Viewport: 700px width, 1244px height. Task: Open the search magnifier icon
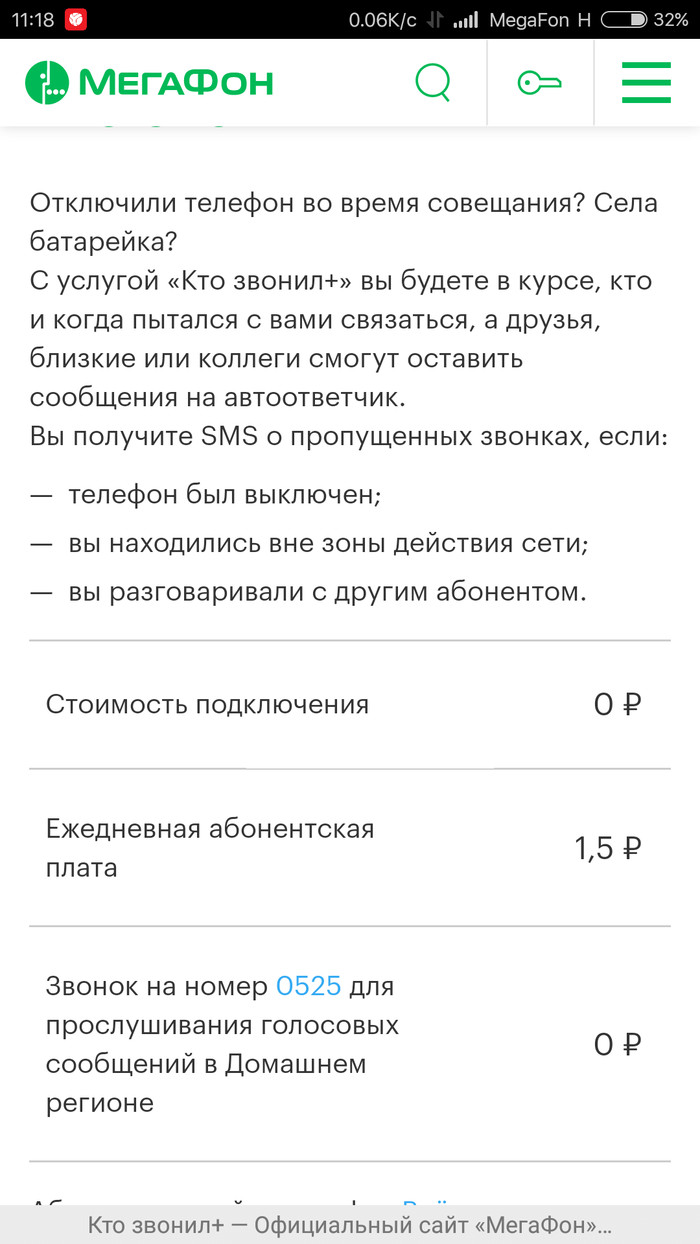point(433,82)
